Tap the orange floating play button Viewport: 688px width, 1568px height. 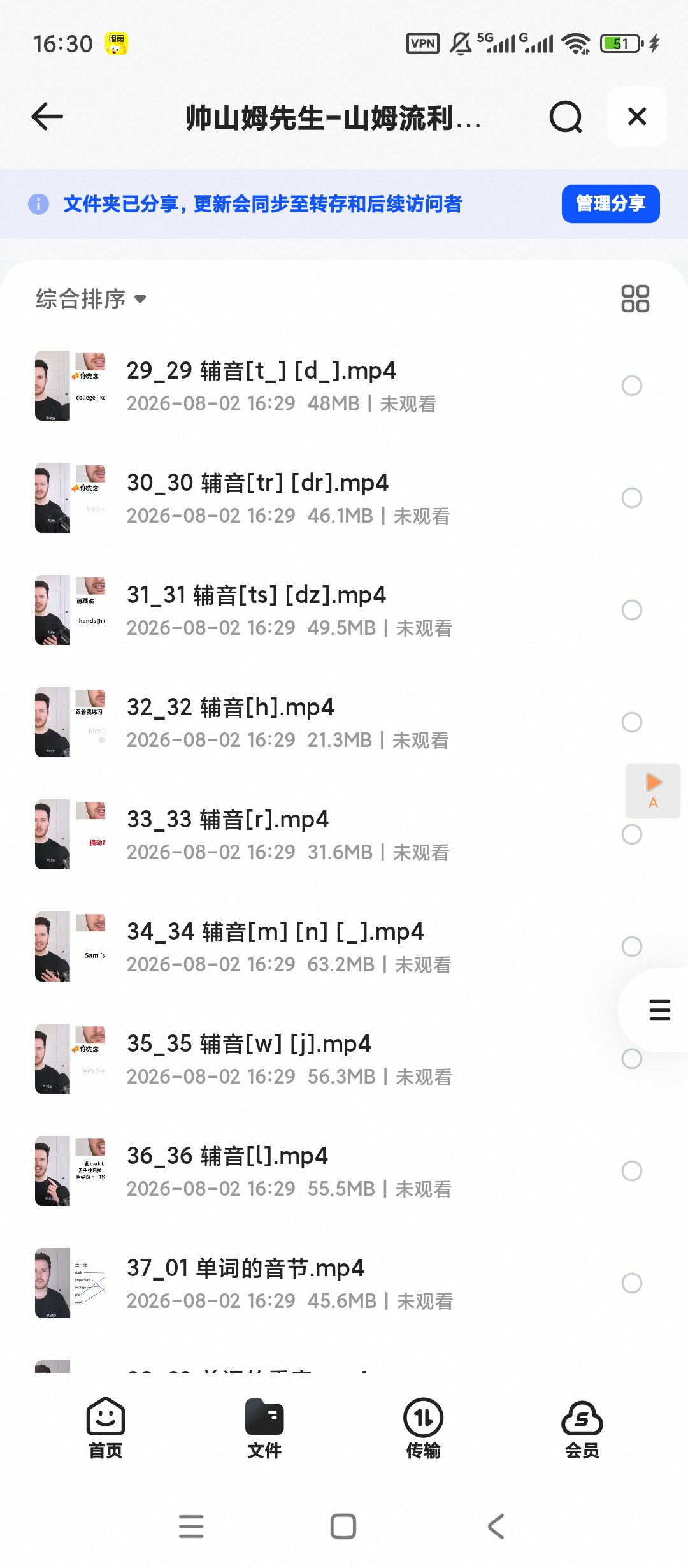tap(653, 790)
